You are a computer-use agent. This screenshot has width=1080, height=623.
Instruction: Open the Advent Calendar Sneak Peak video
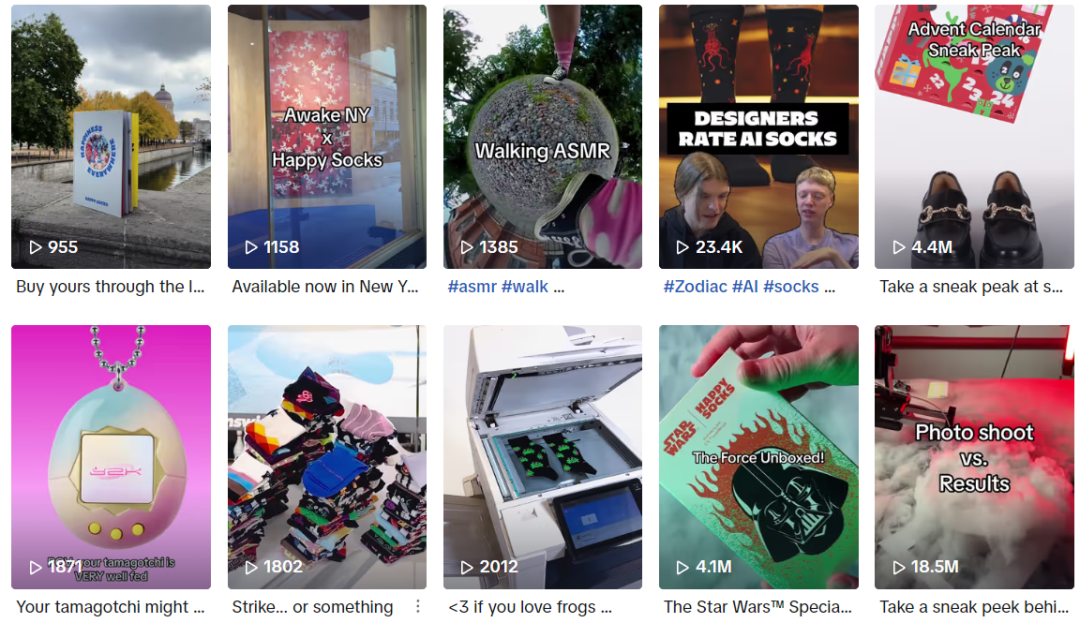[974, 137]
